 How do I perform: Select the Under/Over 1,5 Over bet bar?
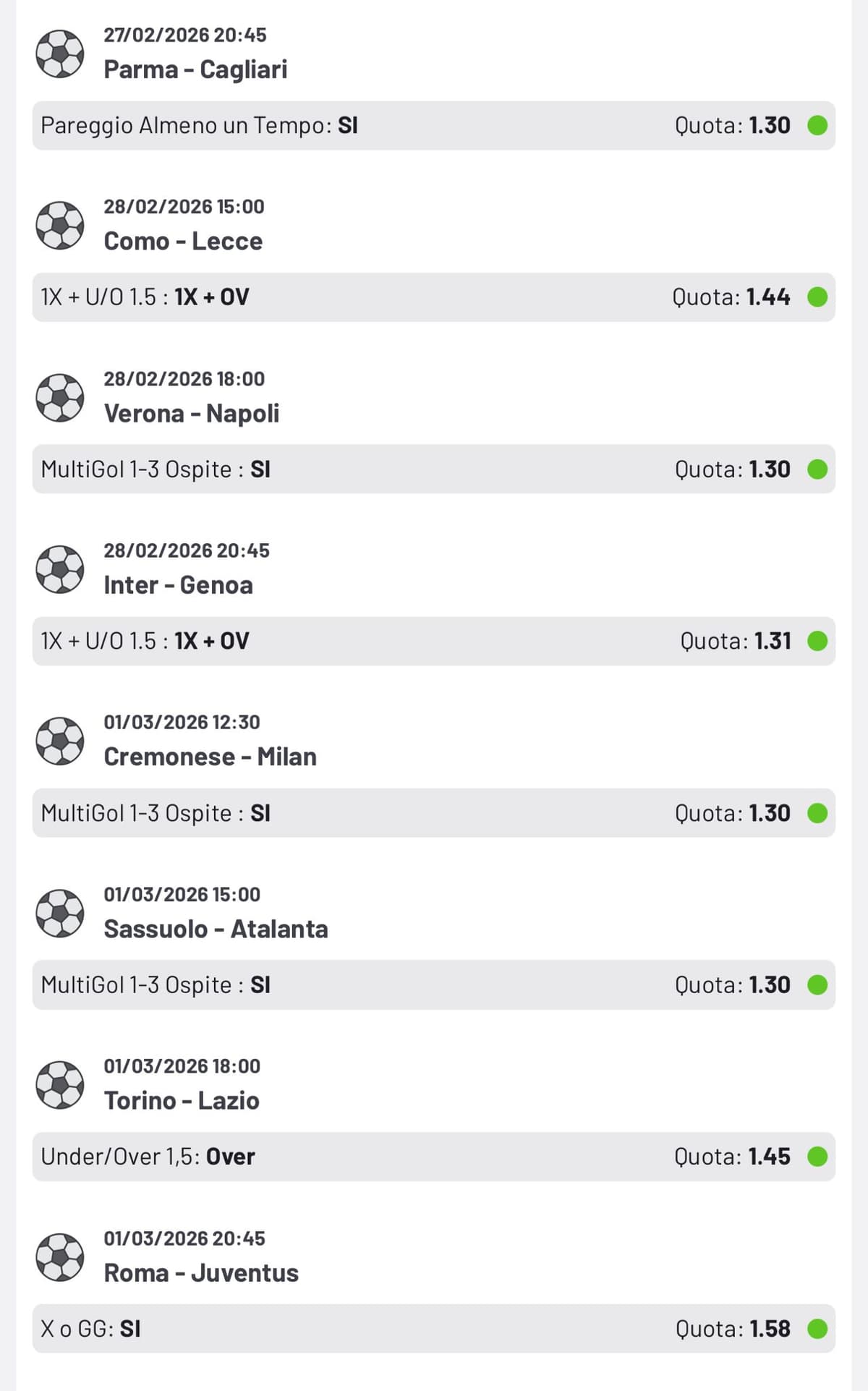coord(289,1157)
